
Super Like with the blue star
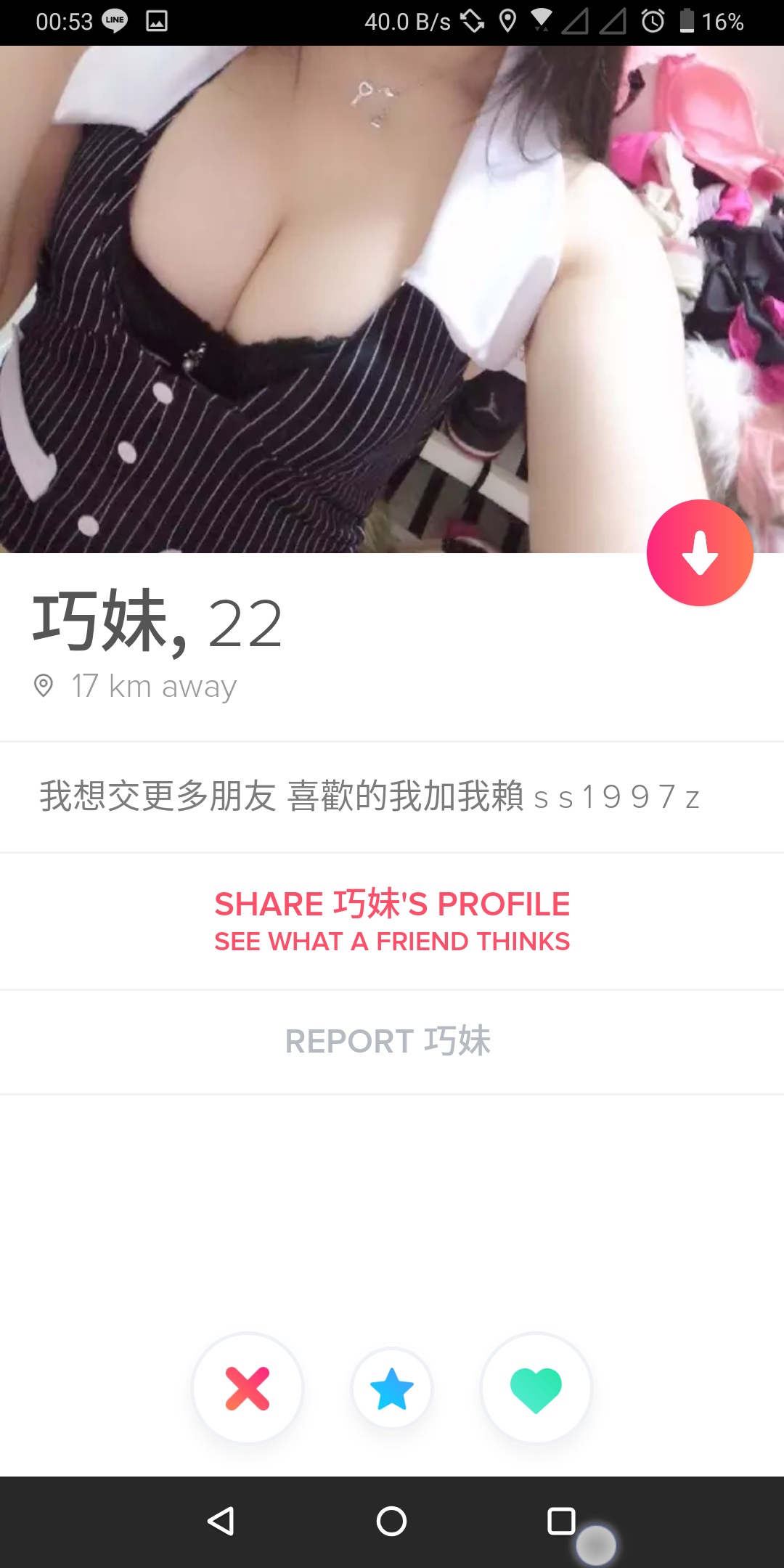(x=392, y=1388)
